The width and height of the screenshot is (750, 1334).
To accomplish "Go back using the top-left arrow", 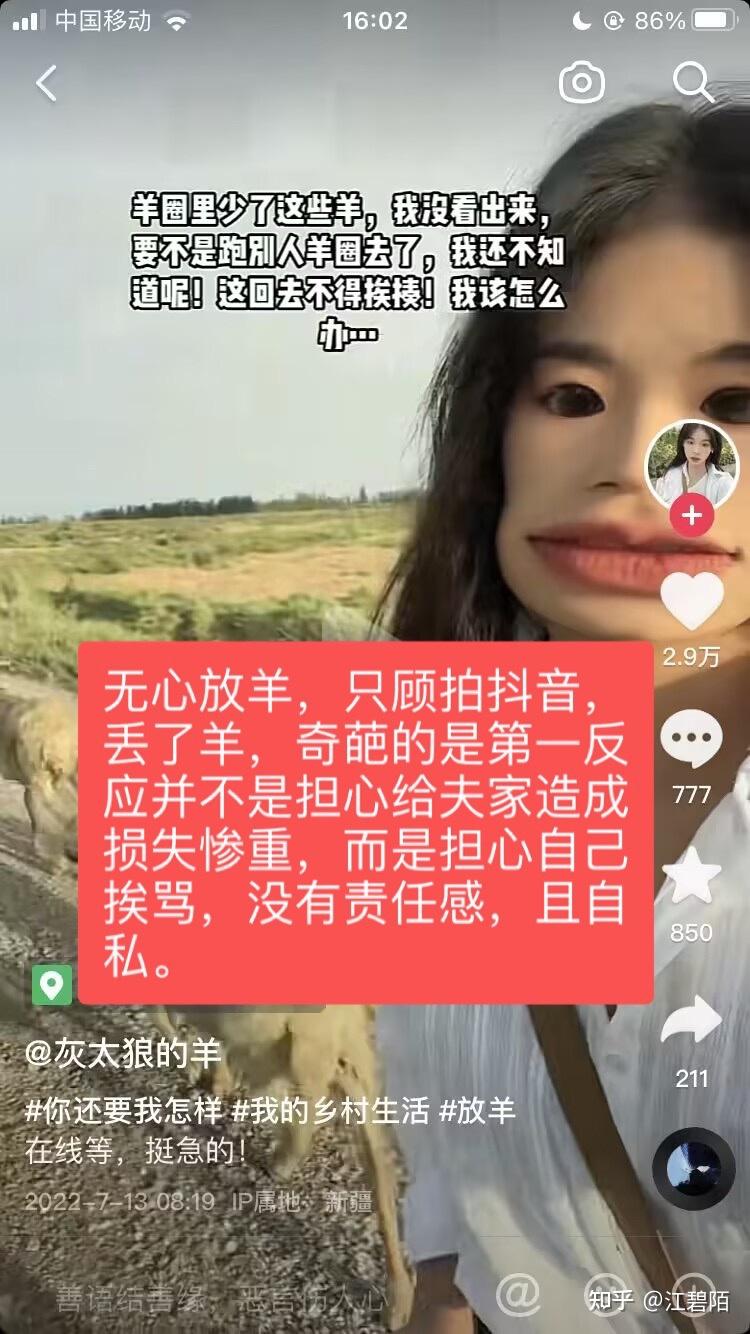I will [x=46, y=84].
